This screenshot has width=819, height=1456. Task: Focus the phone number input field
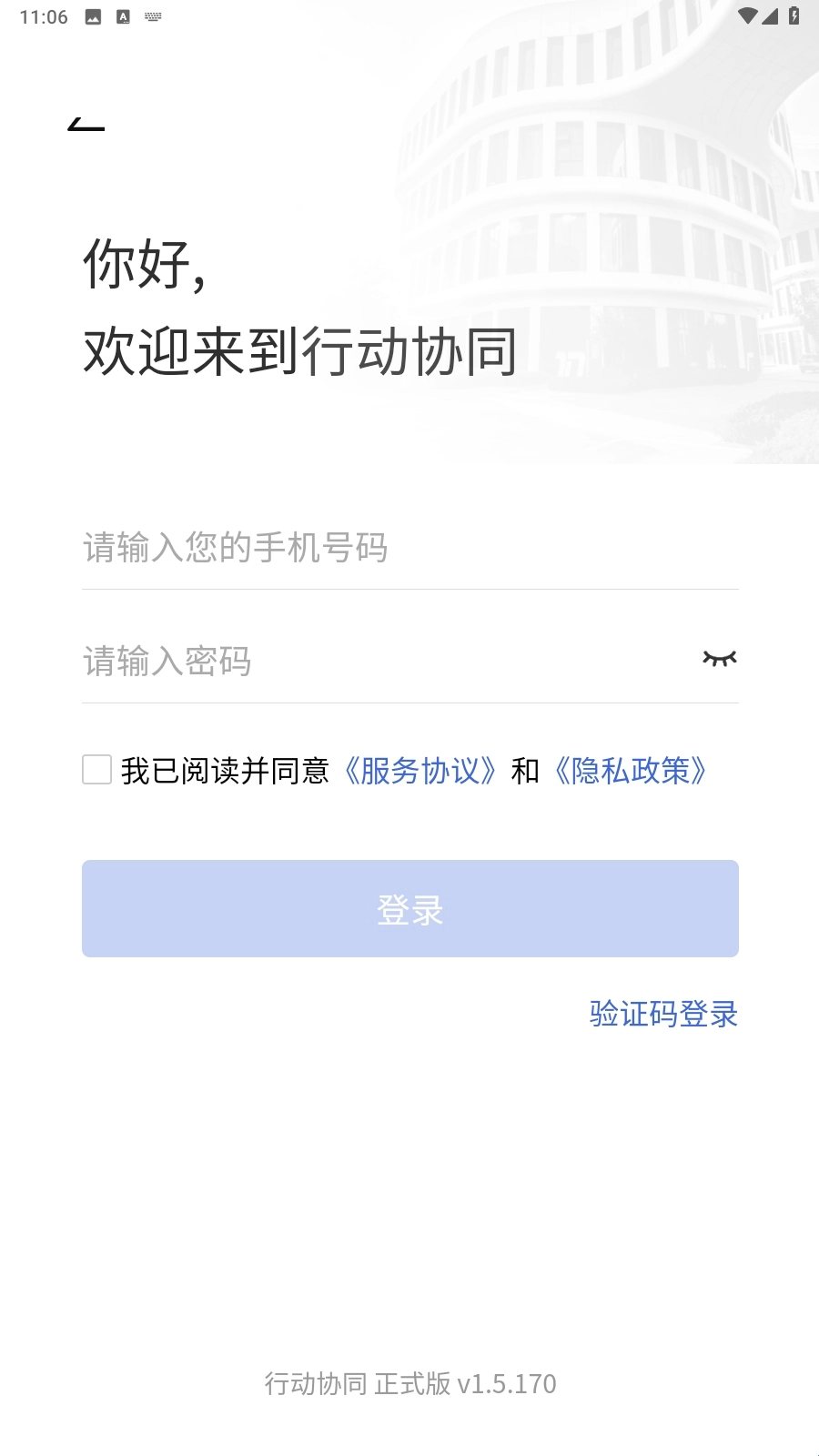(x=409, y=548)
